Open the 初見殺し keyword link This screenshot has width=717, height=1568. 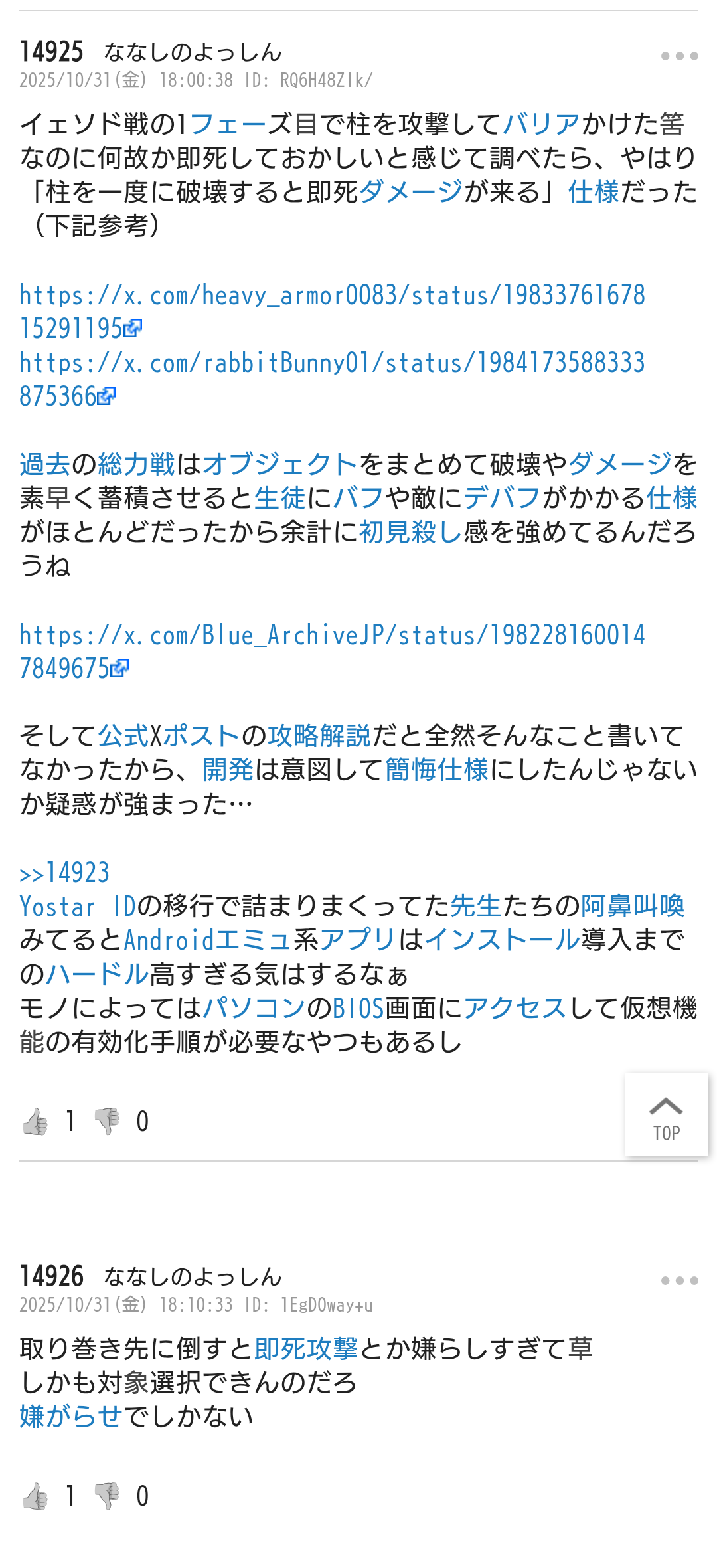coord(410,532)
